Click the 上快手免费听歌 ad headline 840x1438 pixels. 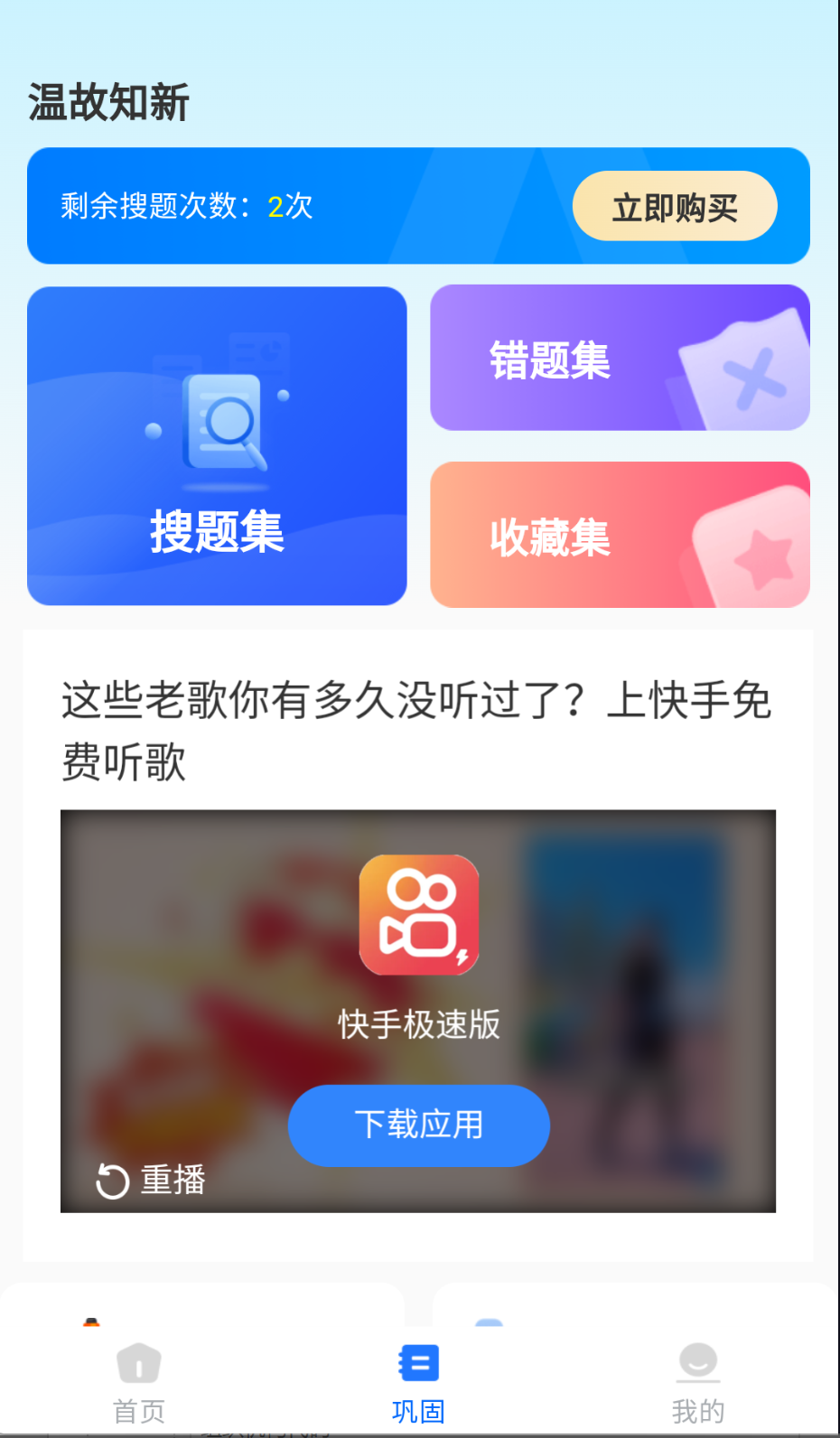tap(415, 732)
